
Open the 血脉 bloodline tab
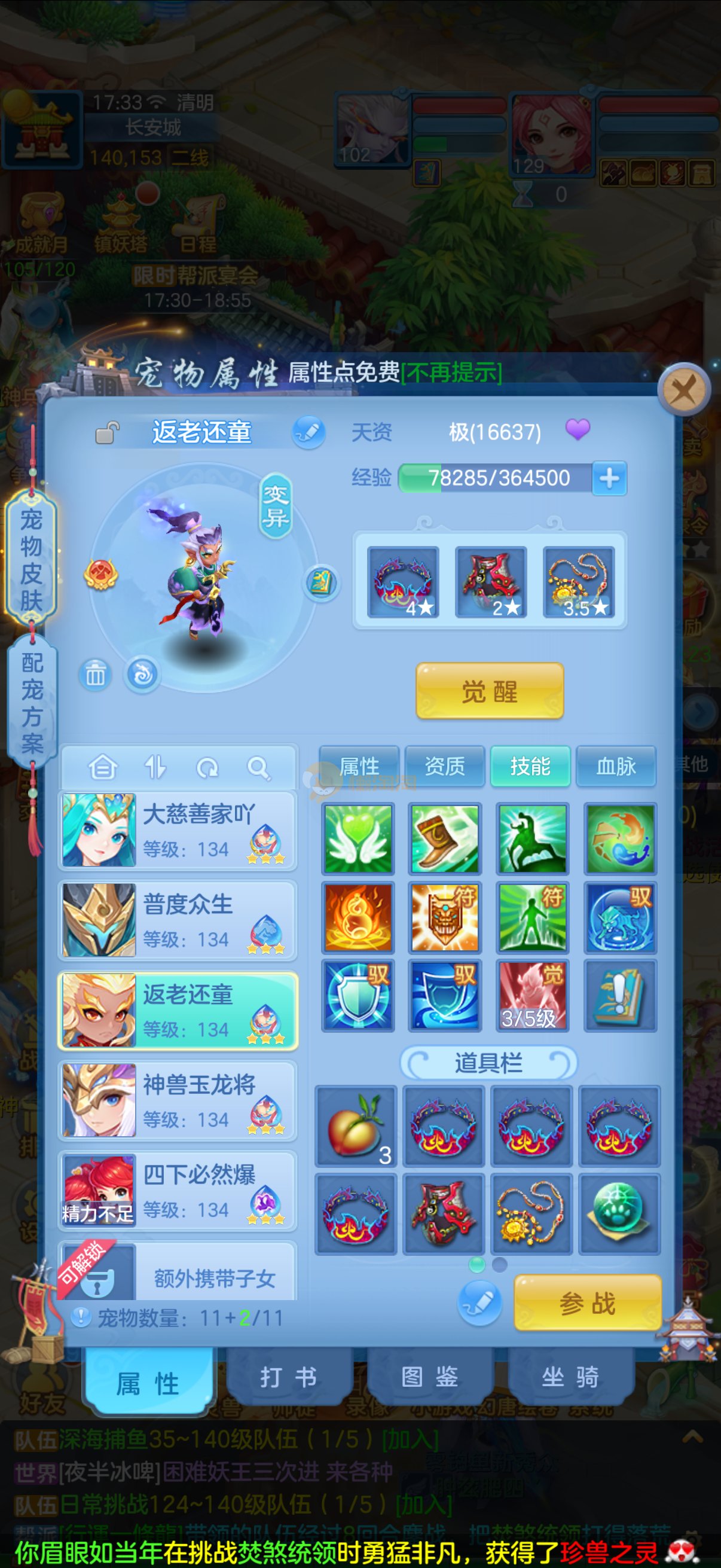[616, 765]
